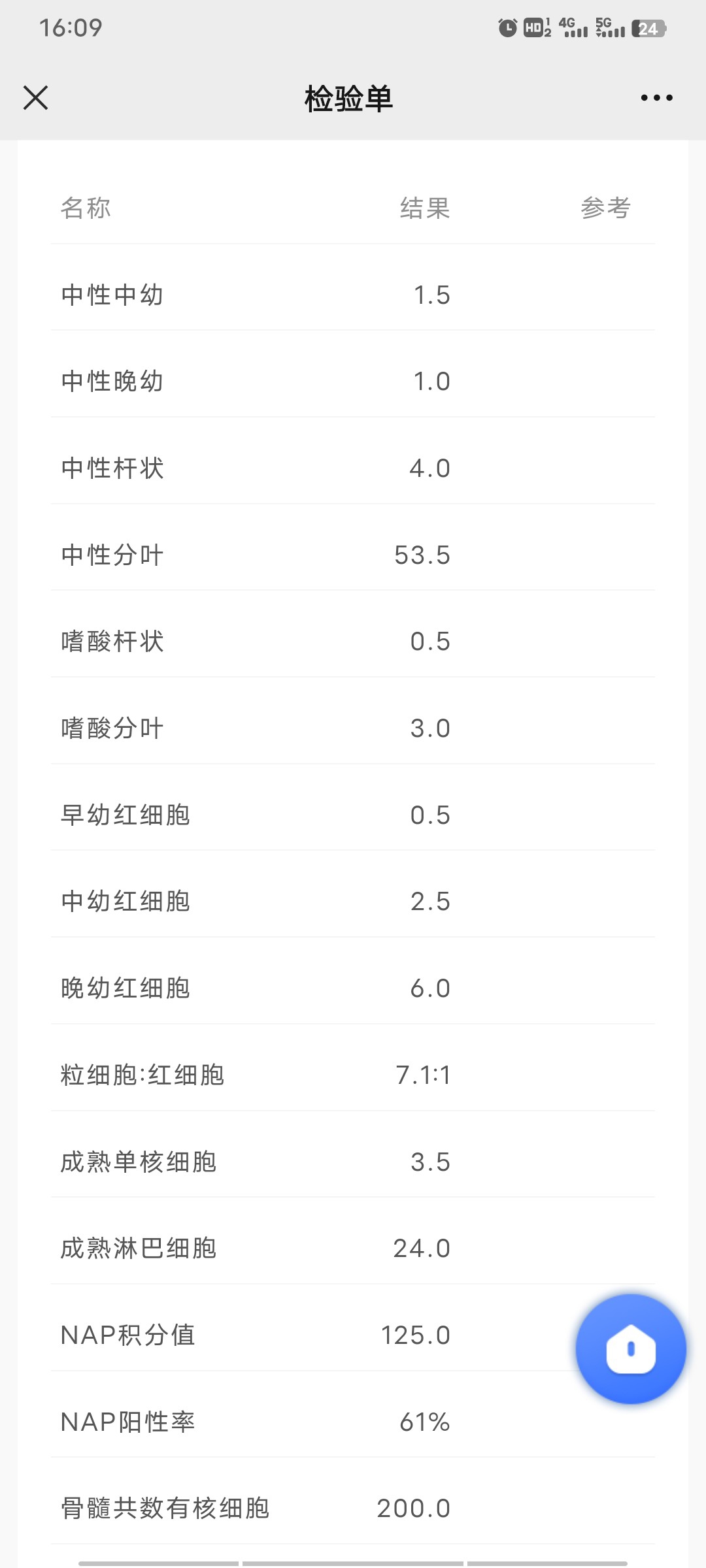Image resolution: width=706 pixels, height=1568 pixels.
Task: Close the 检验单 page
Action: (35, 98)
